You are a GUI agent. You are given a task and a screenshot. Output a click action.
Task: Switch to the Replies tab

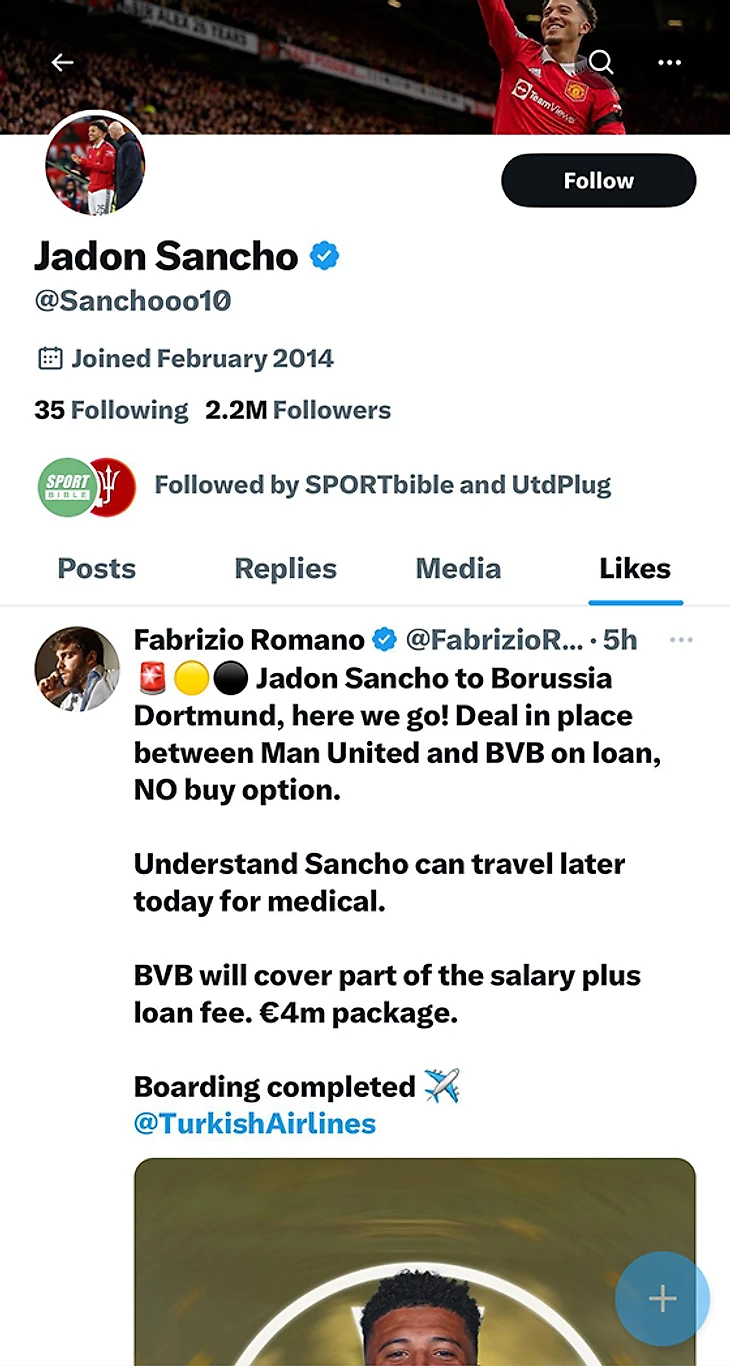coord(285,568)
